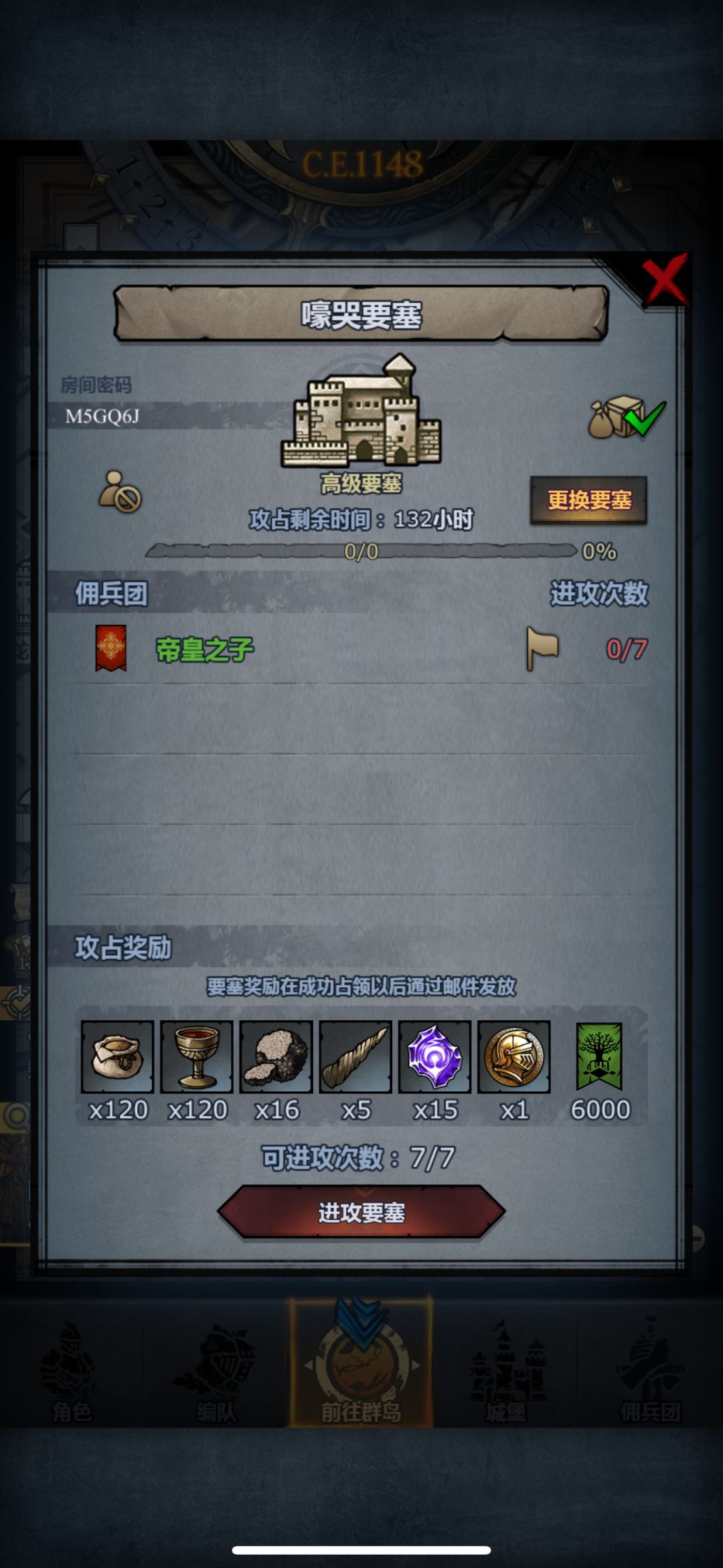View the golden helmet reward x1
This screenshot has width=723, height=1568.
tap(514, 1057)
